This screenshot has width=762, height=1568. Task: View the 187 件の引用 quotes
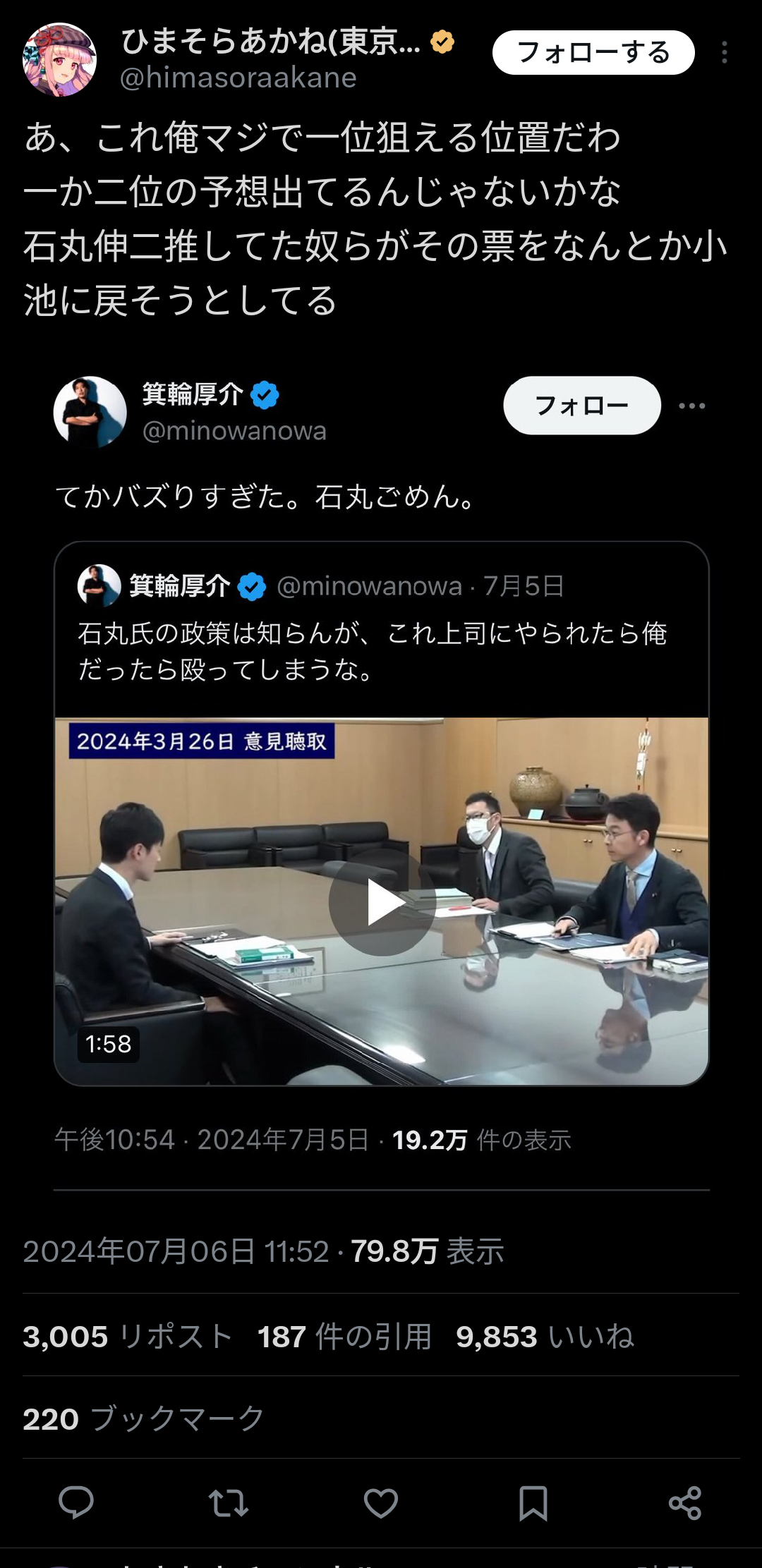tap(344, 1337)
